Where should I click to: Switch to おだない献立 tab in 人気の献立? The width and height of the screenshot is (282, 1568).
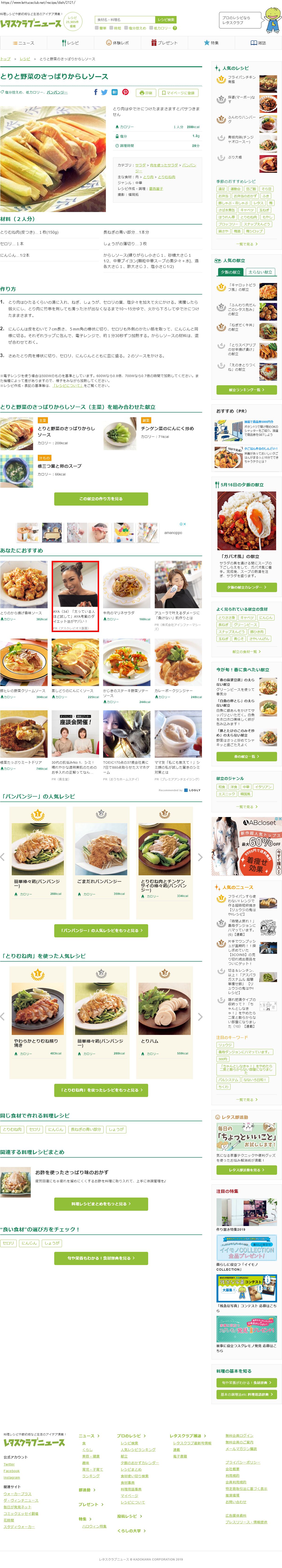[260, 272]
